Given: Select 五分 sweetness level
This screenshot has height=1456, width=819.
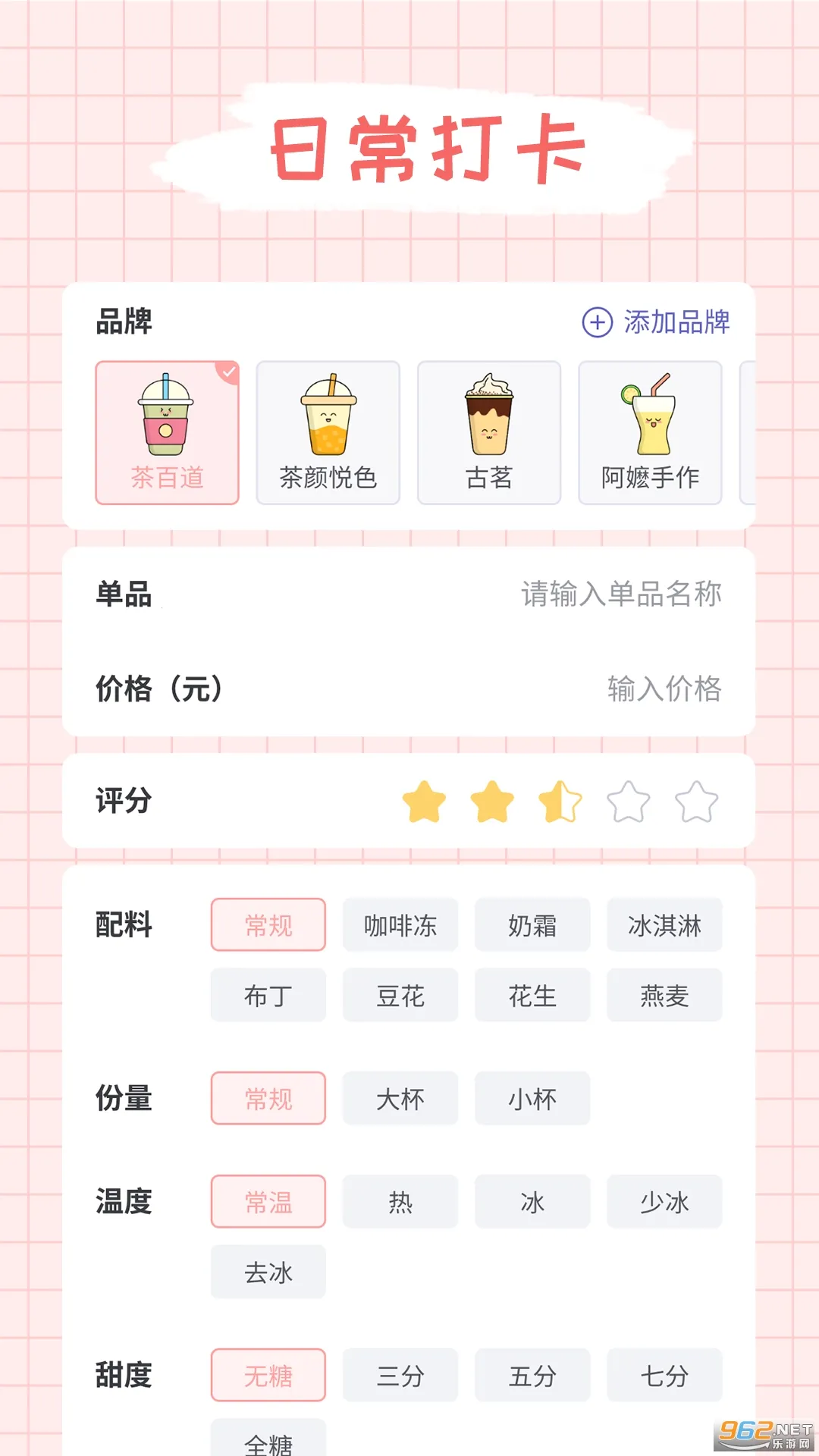Looking at the screenshot, I should 532,1376.
